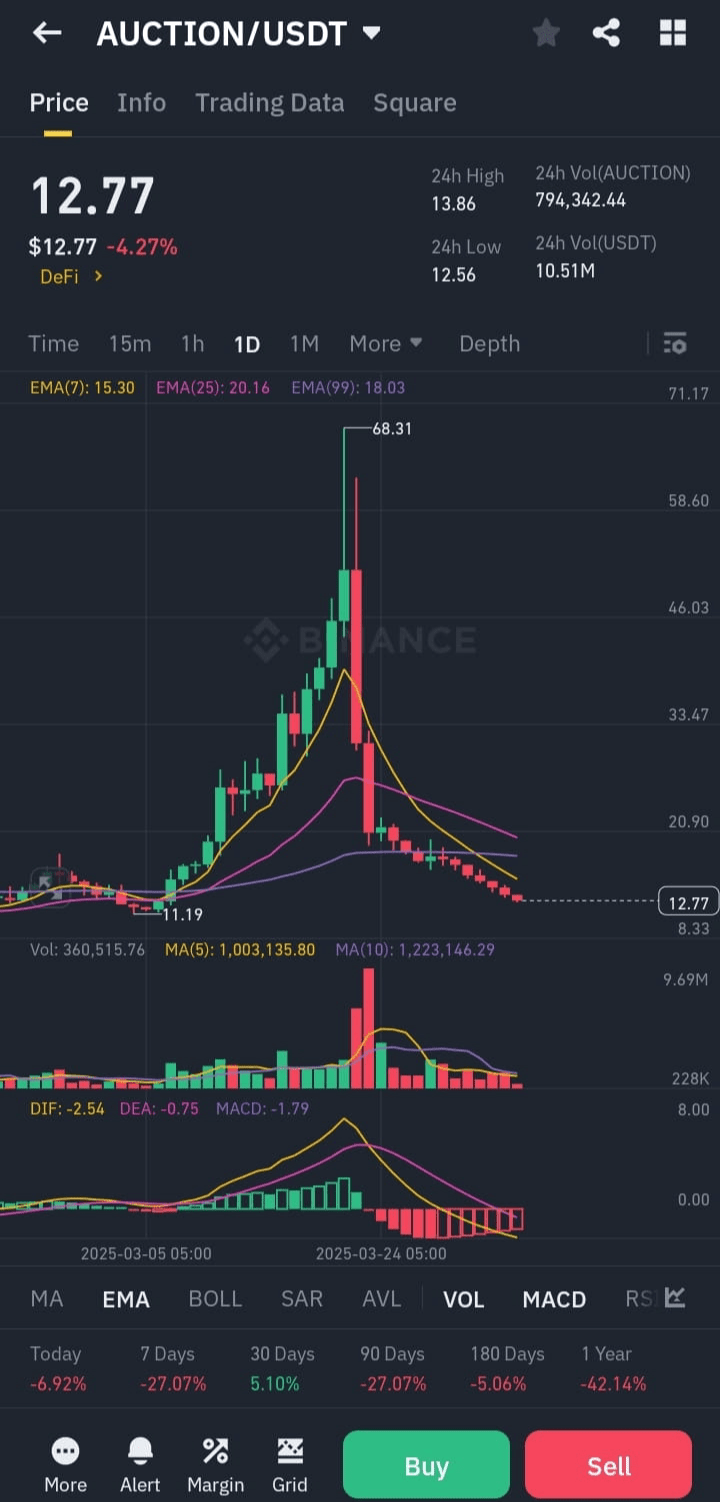Enable the BOLL indicator
The image size is (720, 1502).
coord(215,1299)
